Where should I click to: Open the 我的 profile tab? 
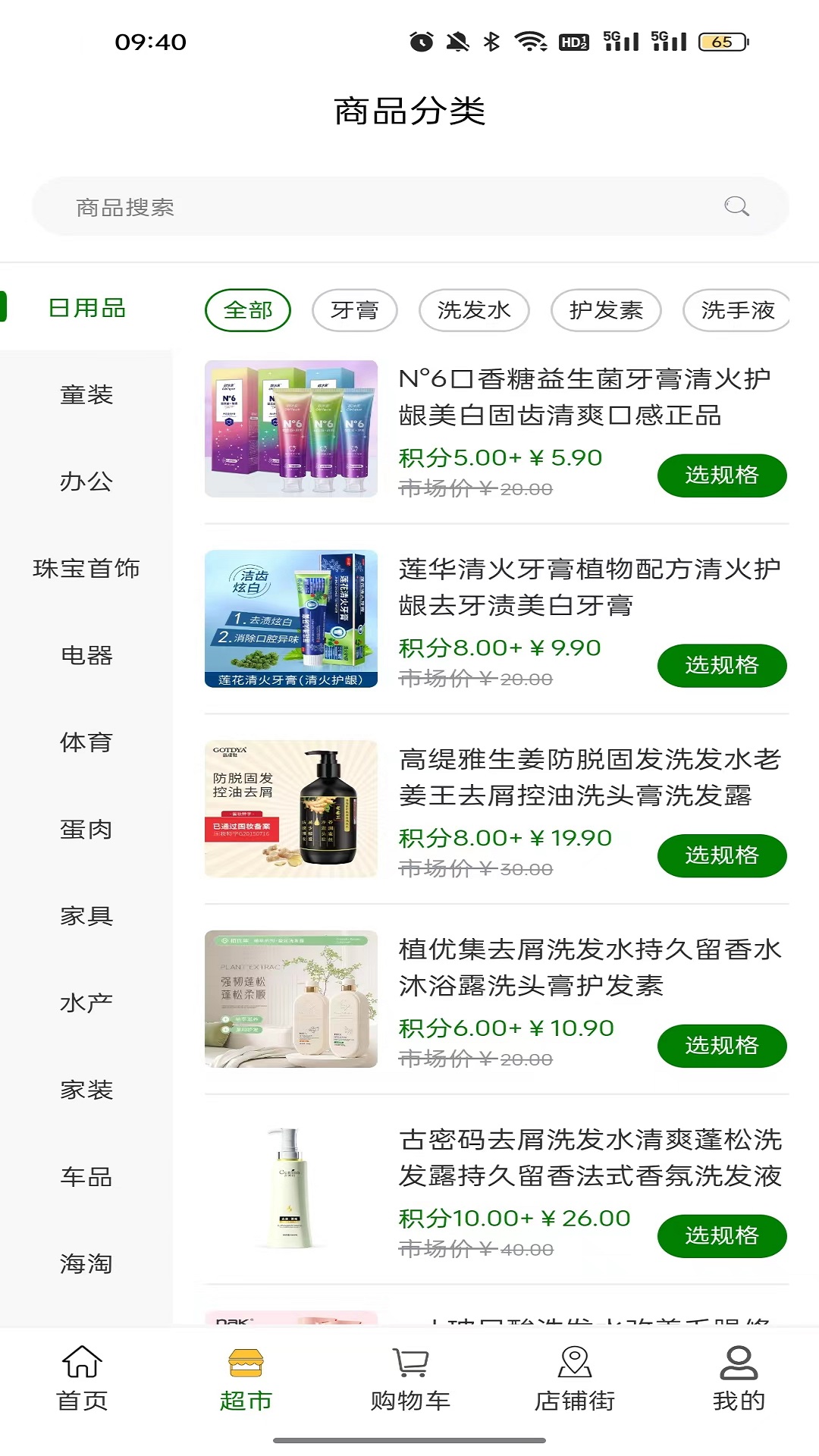(x=738, y=1378)
